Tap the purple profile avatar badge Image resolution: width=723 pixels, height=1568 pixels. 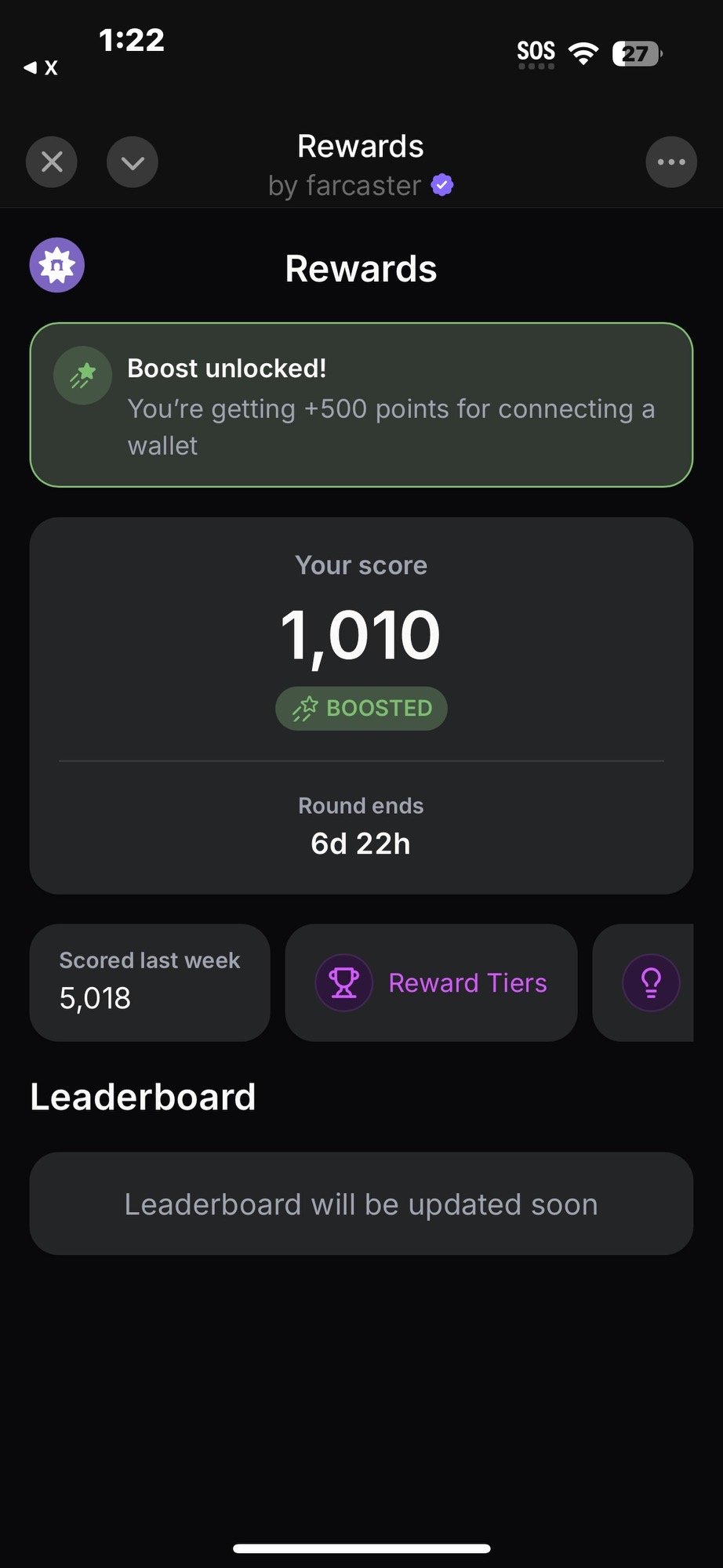tap(57, 265)
